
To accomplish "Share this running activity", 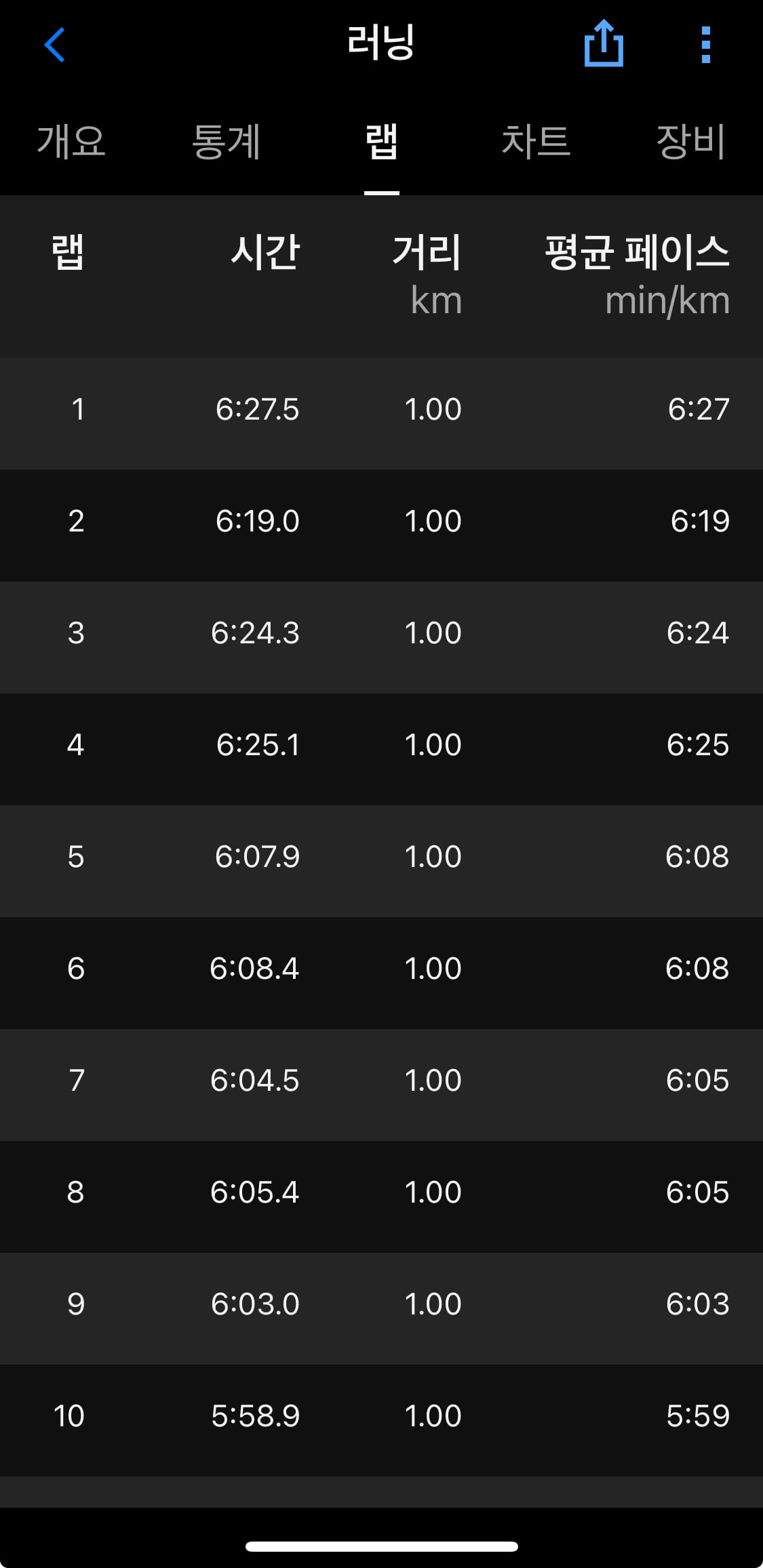I will (604, 43).
